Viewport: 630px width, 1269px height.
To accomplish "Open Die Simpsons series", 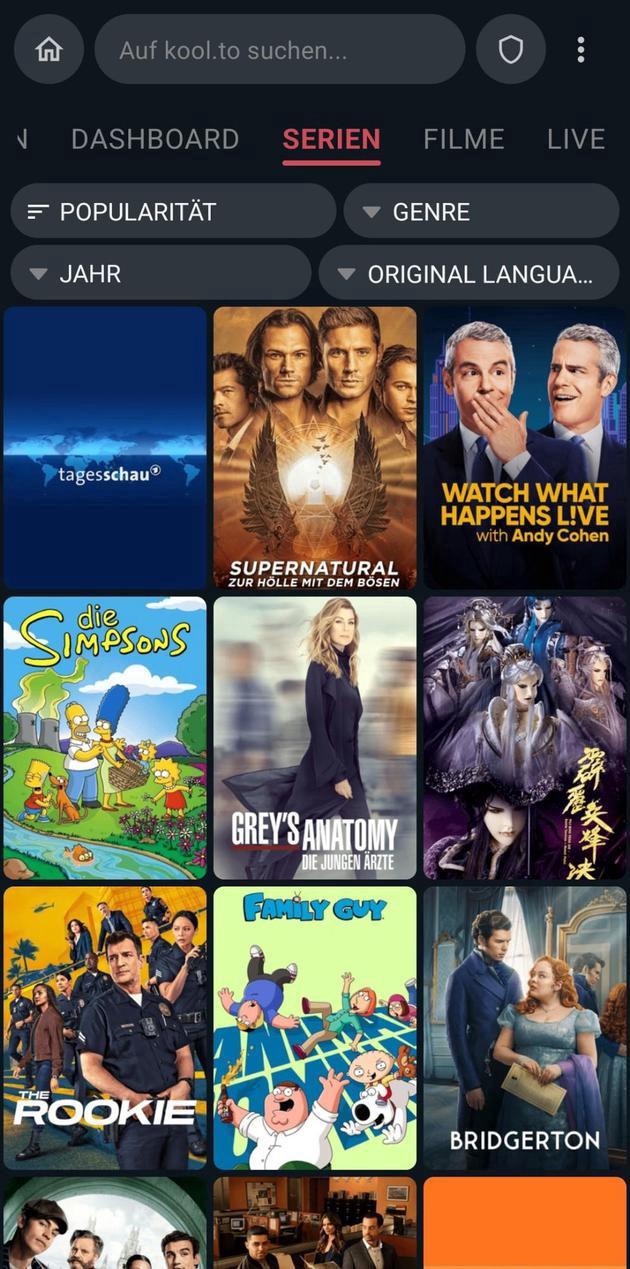I will point(105,738).
